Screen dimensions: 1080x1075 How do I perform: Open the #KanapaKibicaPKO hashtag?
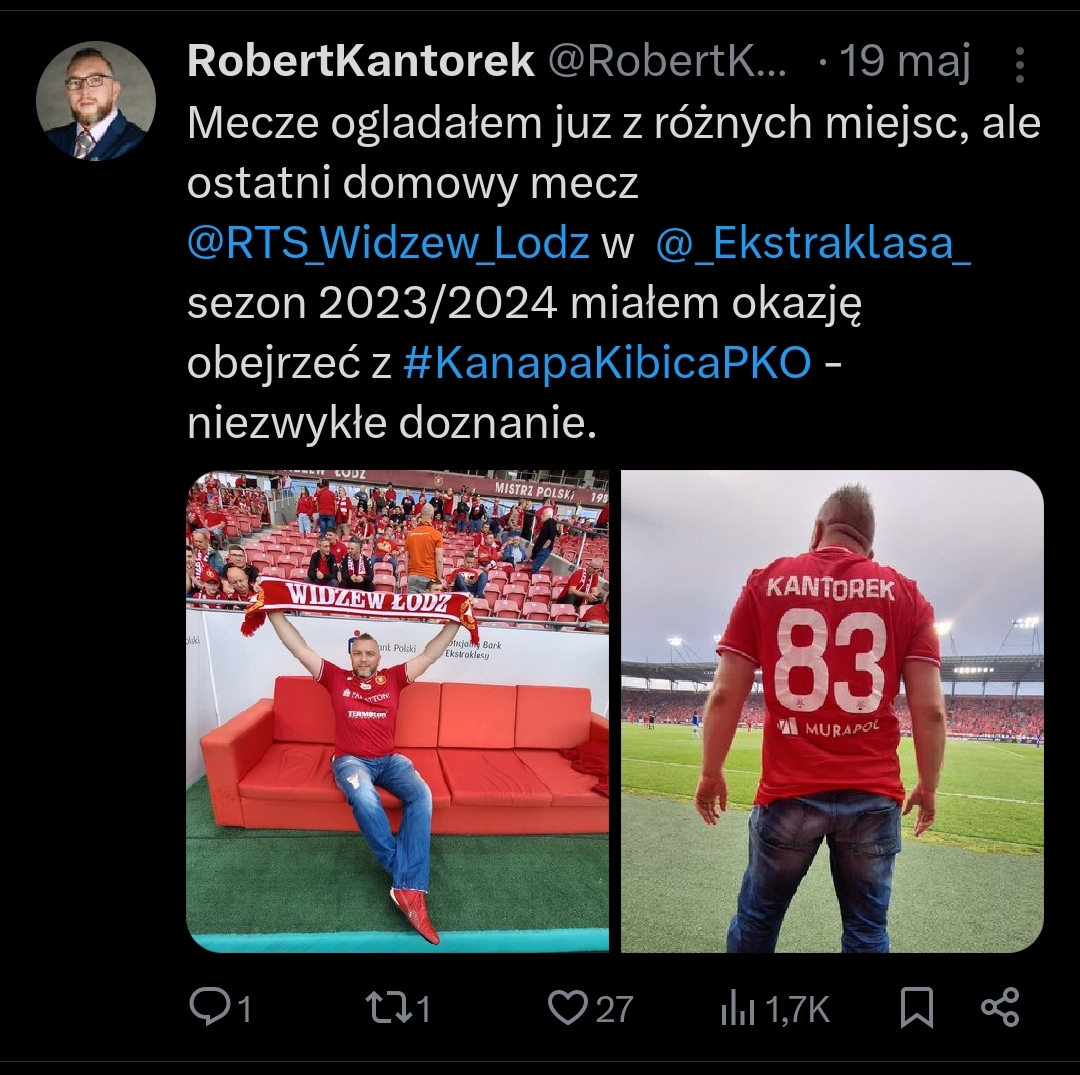click(x=607, y=364)
